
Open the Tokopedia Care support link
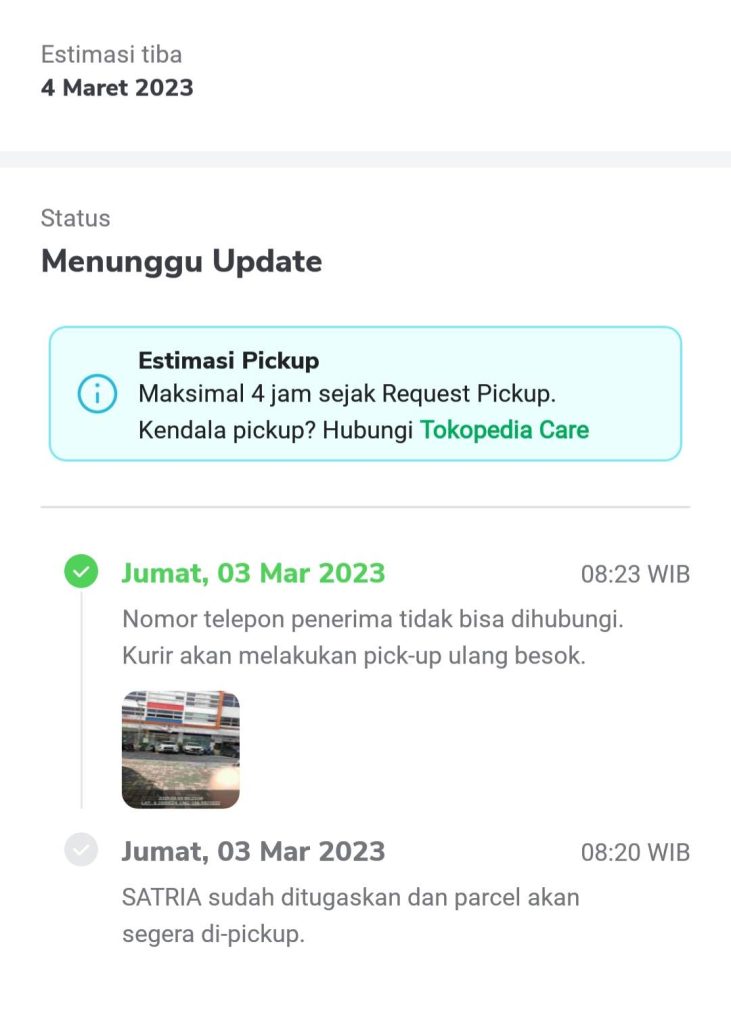click(x=503, y=429)
